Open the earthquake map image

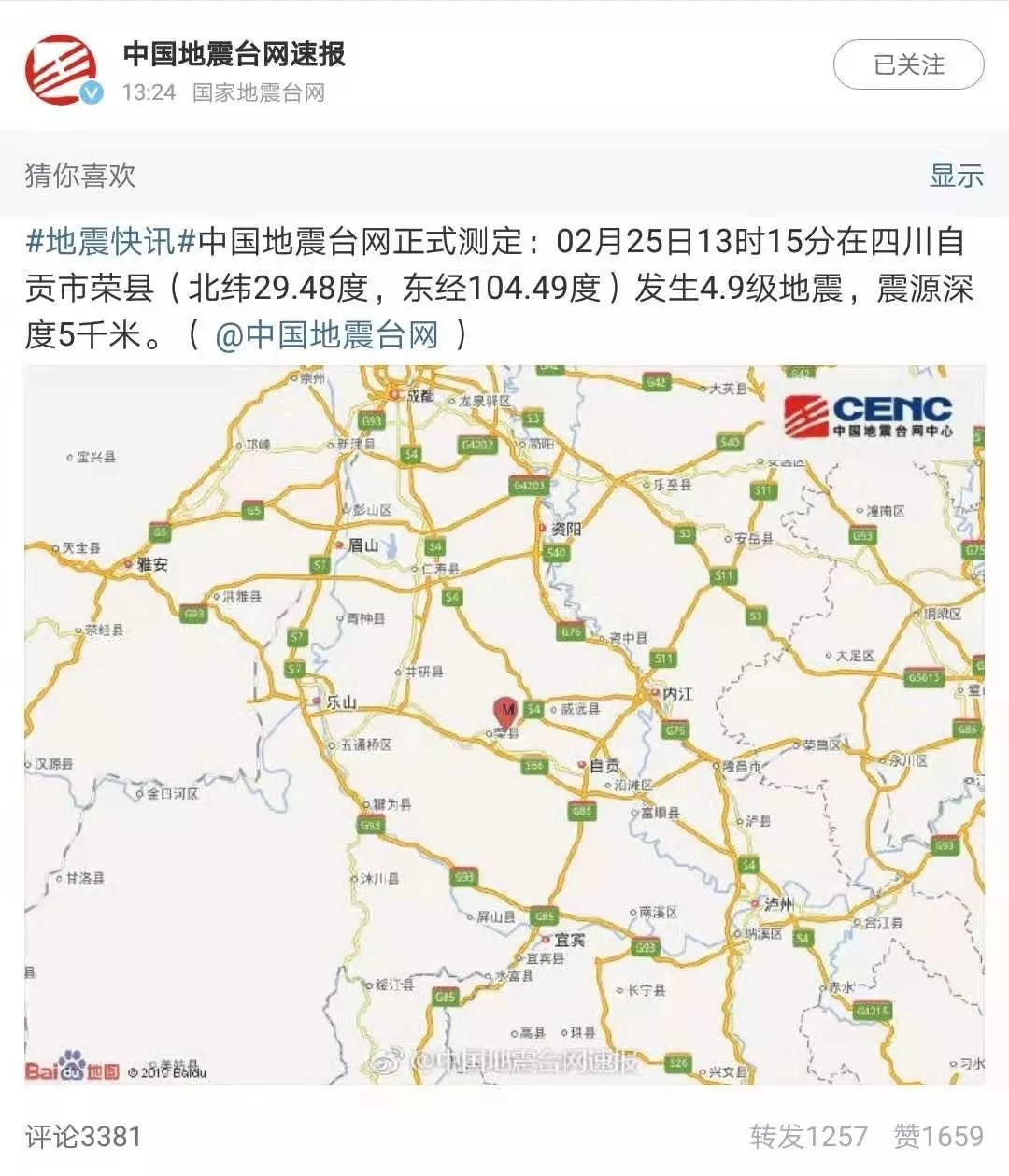504,725
